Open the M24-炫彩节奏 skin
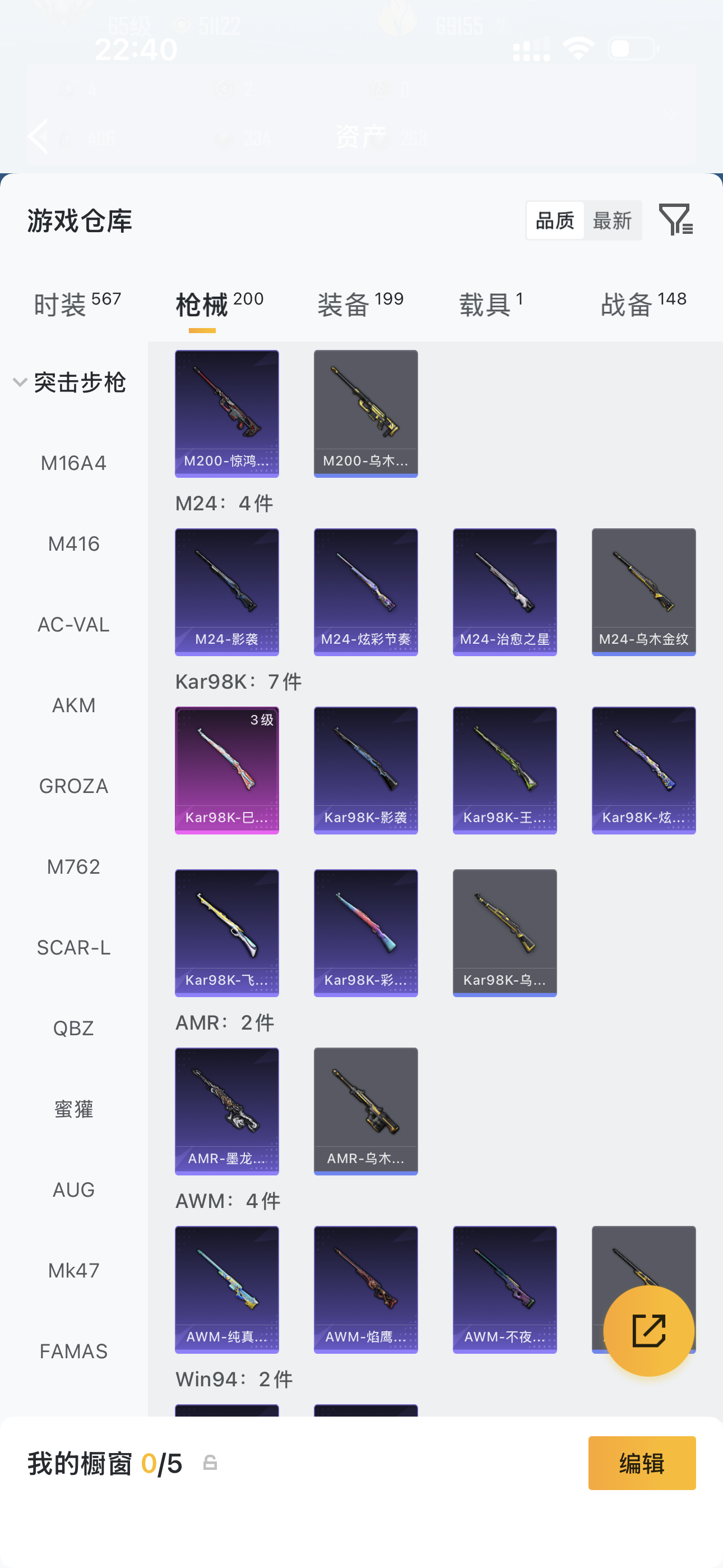The width and height of the screenshot is (723, 1568). tap(365, 592)
